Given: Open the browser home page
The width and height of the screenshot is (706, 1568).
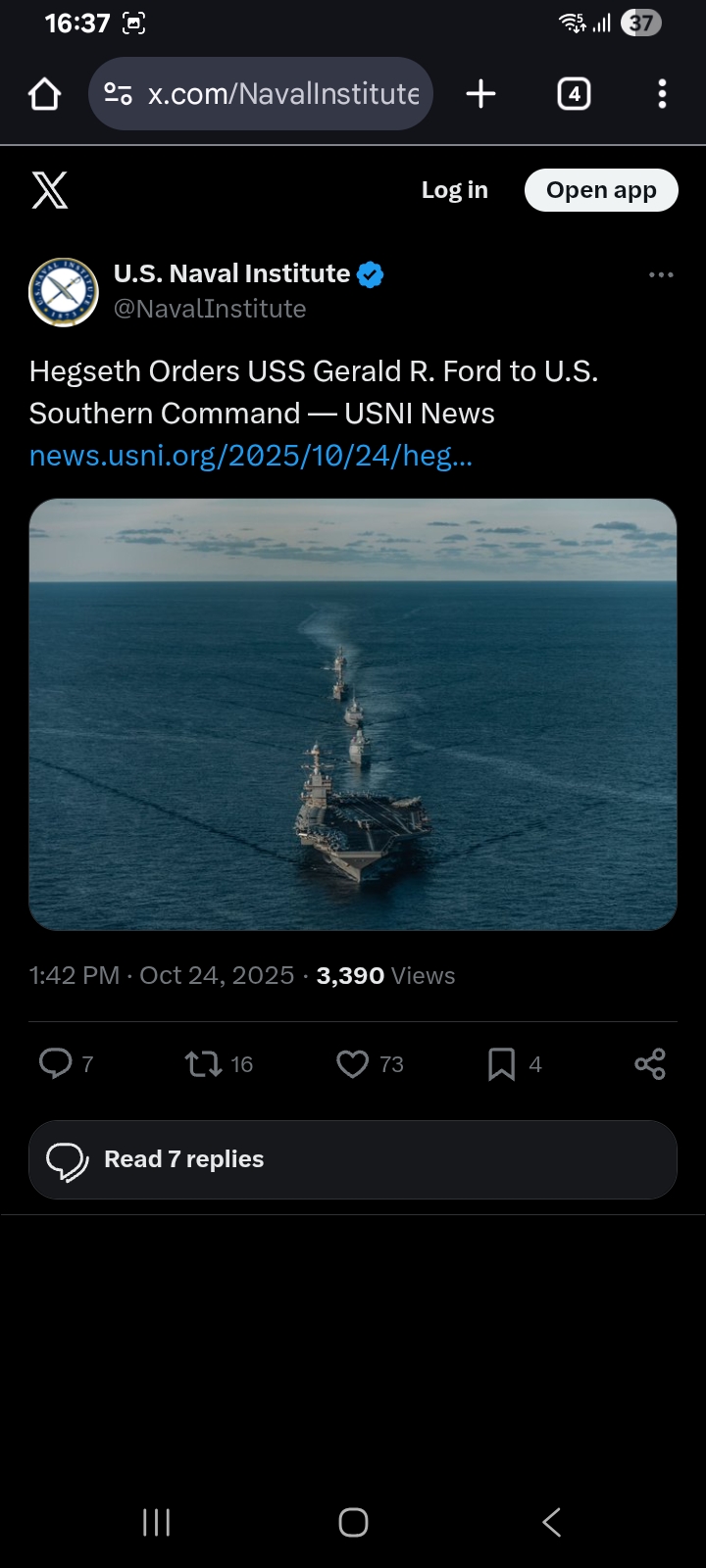Looking at the screenshot, I should [x=45, y=94].
